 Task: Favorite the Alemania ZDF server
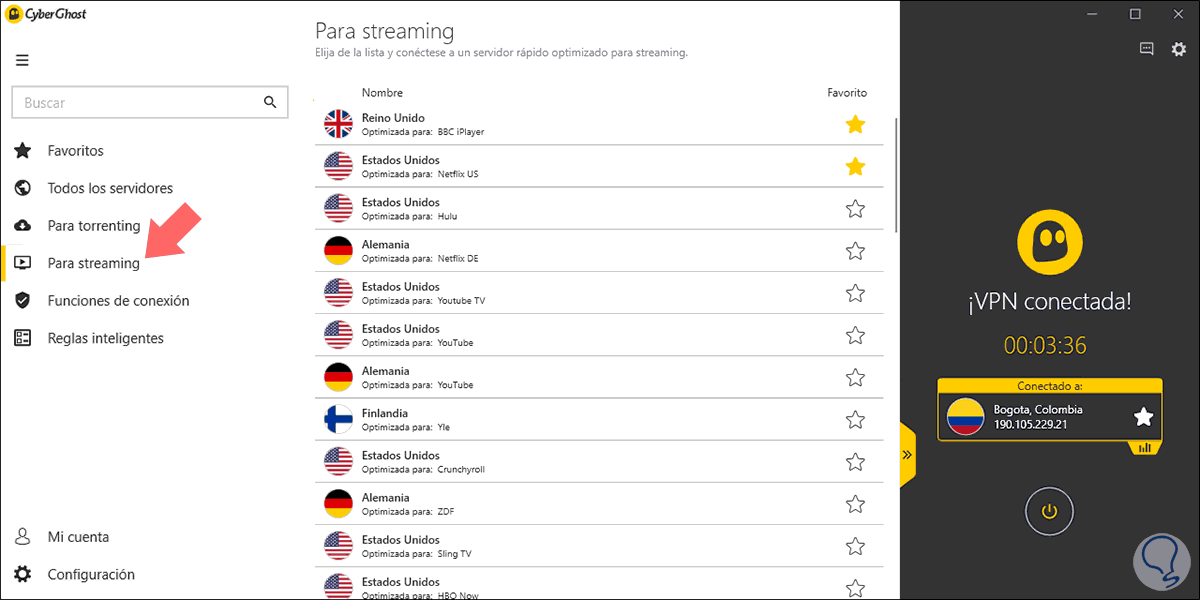(855, 504)
